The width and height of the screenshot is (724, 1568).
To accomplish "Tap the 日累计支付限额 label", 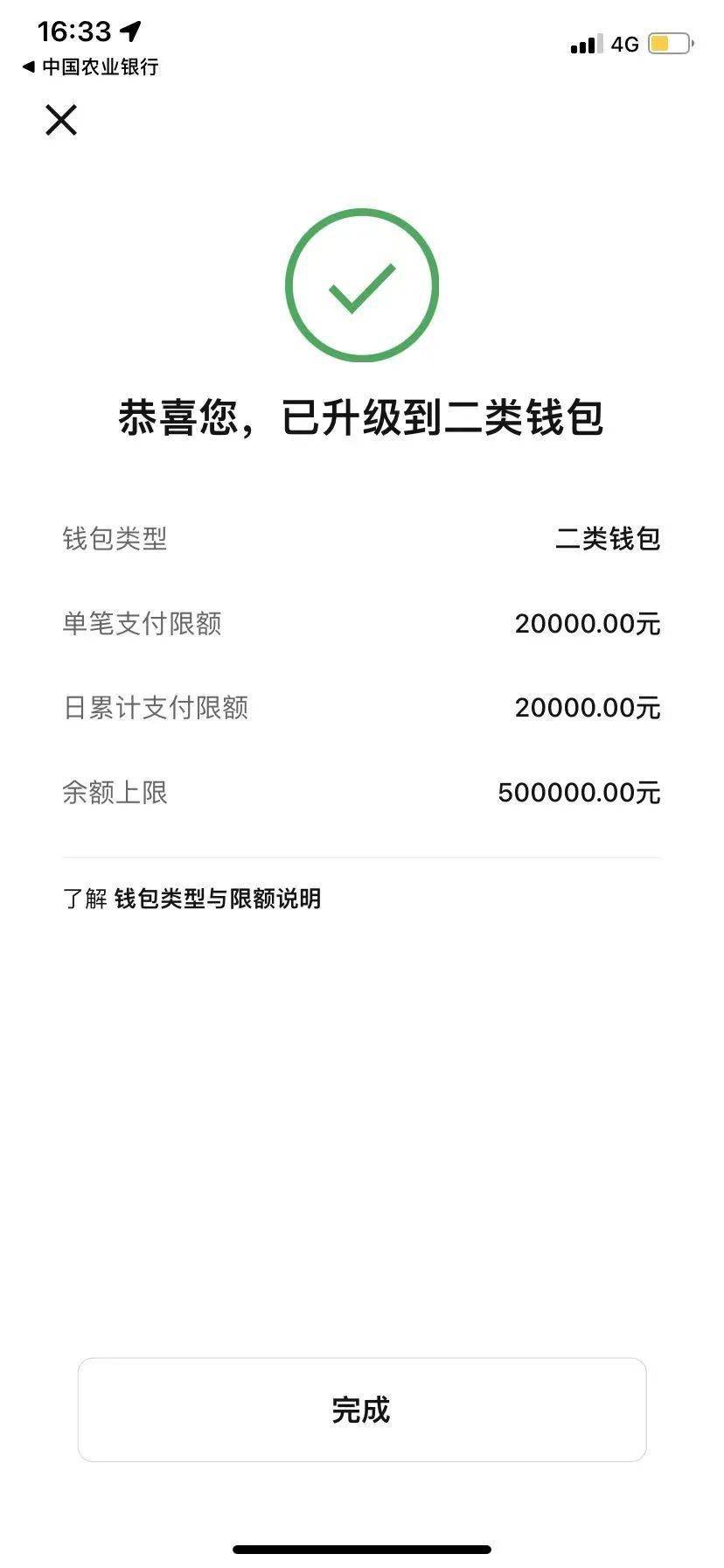I will (x=155, y=709).
